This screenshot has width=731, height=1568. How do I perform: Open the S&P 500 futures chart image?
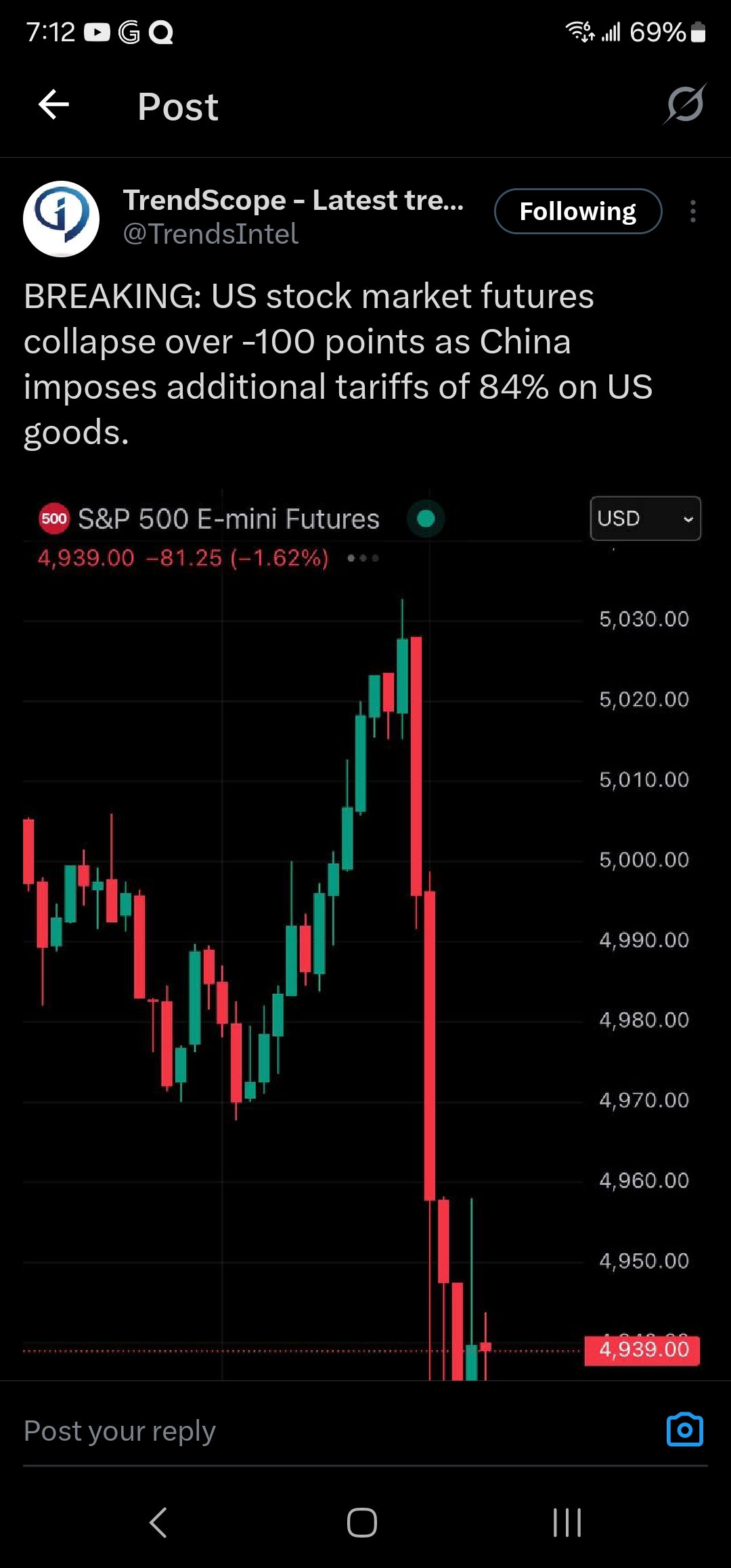coord(365,934)
